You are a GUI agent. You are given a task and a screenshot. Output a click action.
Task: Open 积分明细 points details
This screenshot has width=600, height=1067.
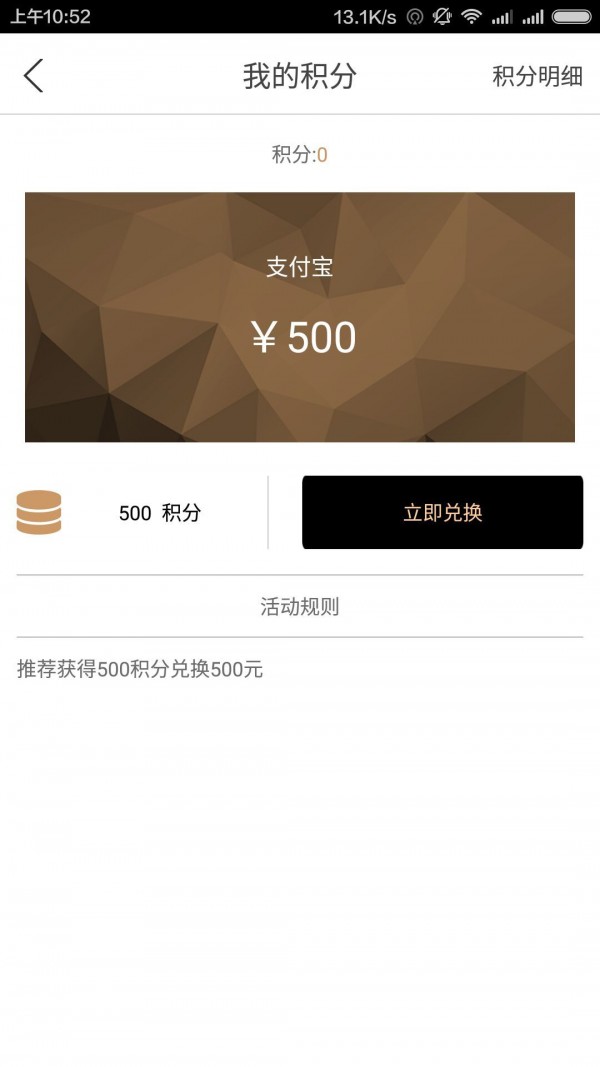pos(537,77)
